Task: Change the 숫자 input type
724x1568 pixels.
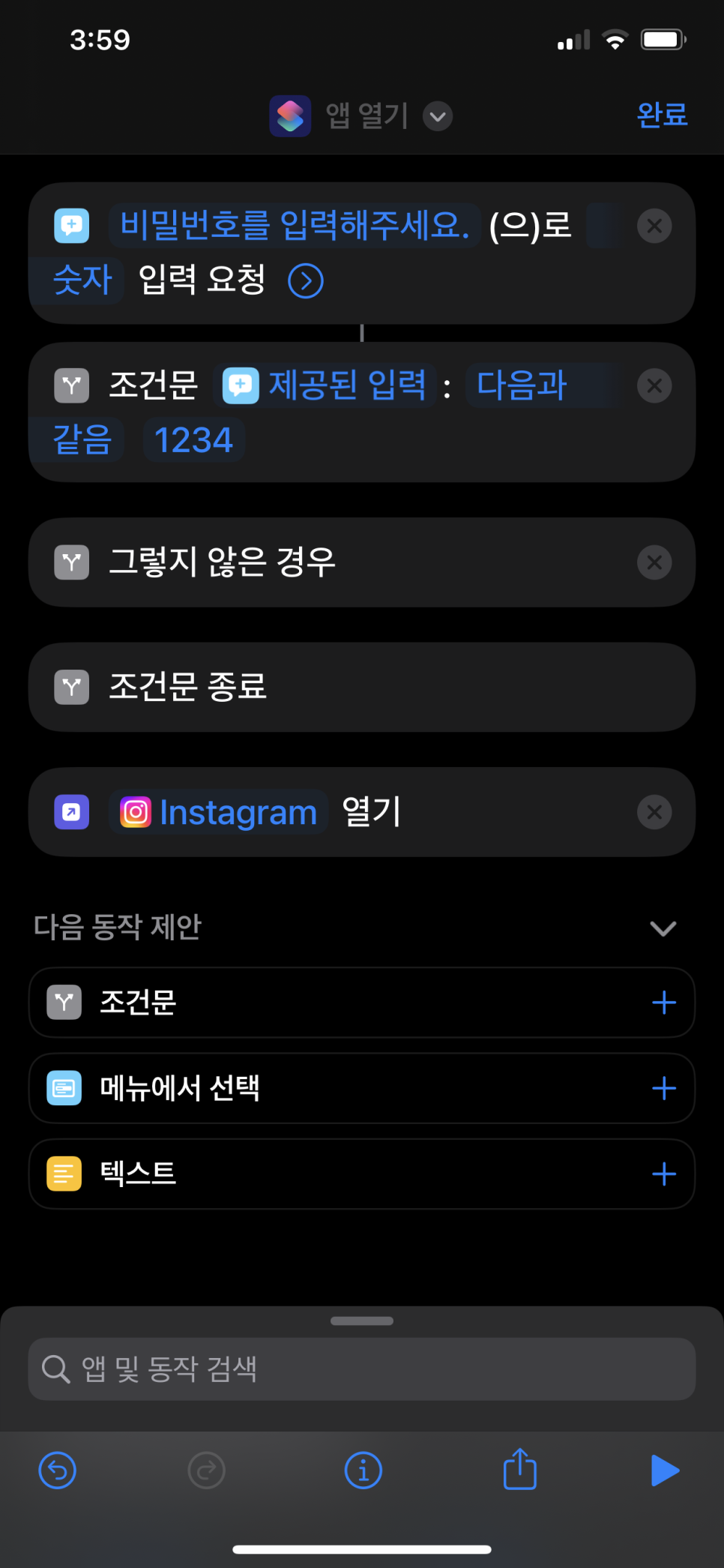Action: (x=82, y=280)
